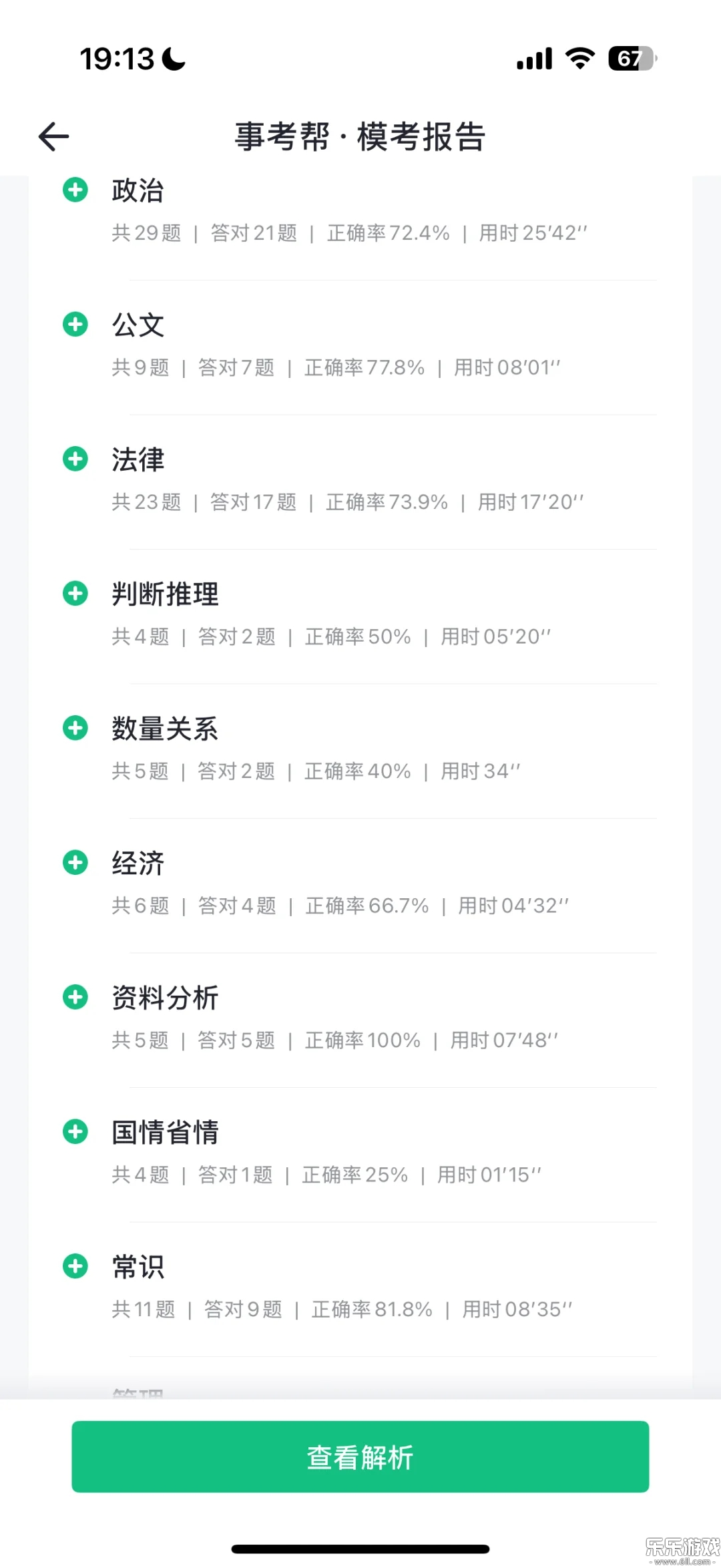This screenshot has height=1568, width=721.
Task: Tap the green plus next to 法律
Action: [75, 459]
